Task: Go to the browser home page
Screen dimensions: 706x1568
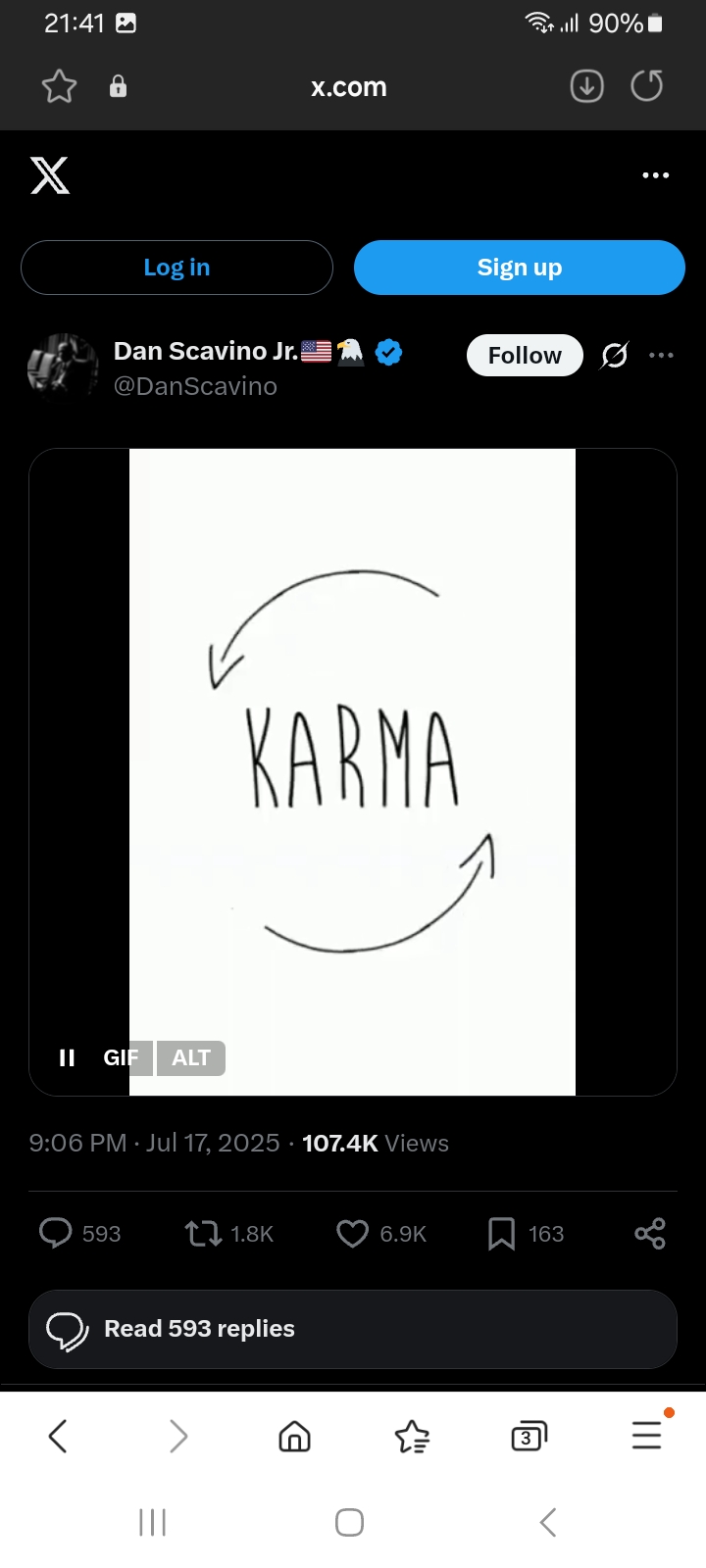Action: [294, 1437]
